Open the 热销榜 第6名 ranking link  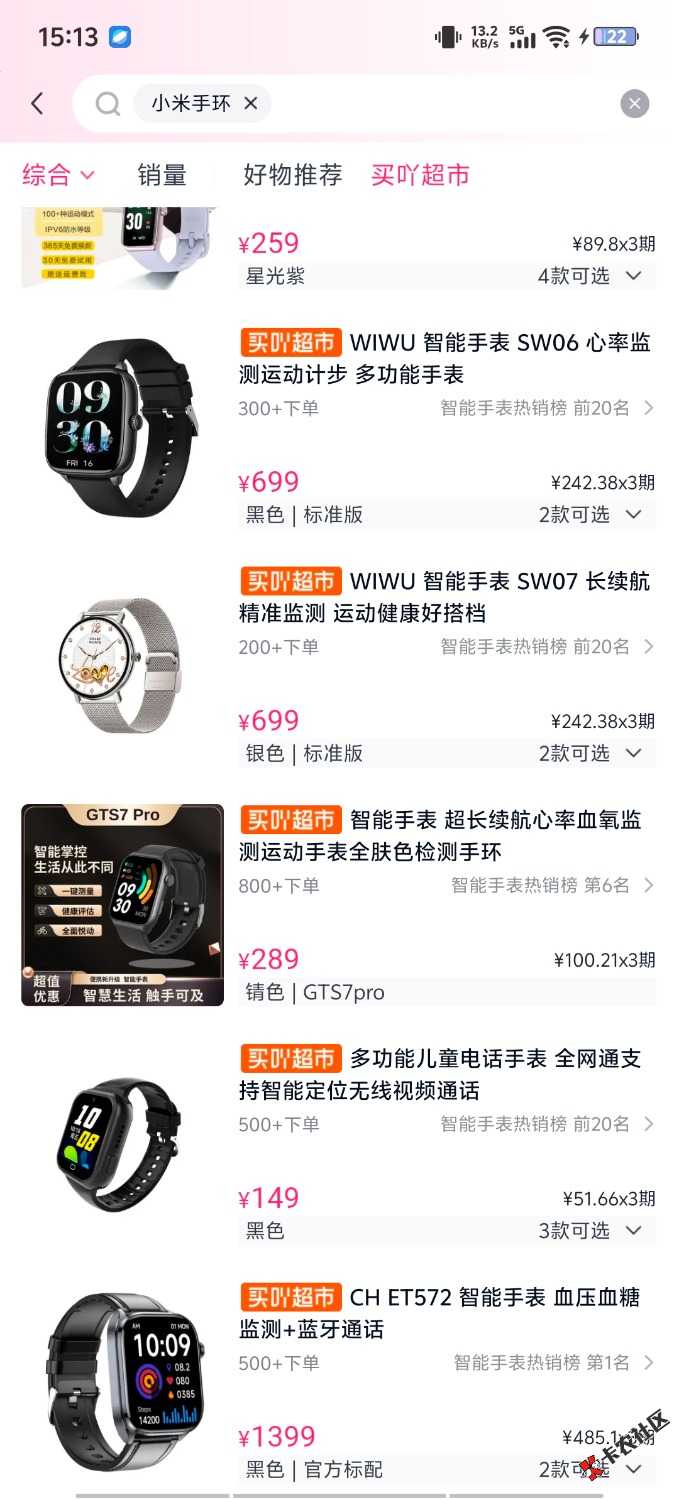(x=552, y=885)
